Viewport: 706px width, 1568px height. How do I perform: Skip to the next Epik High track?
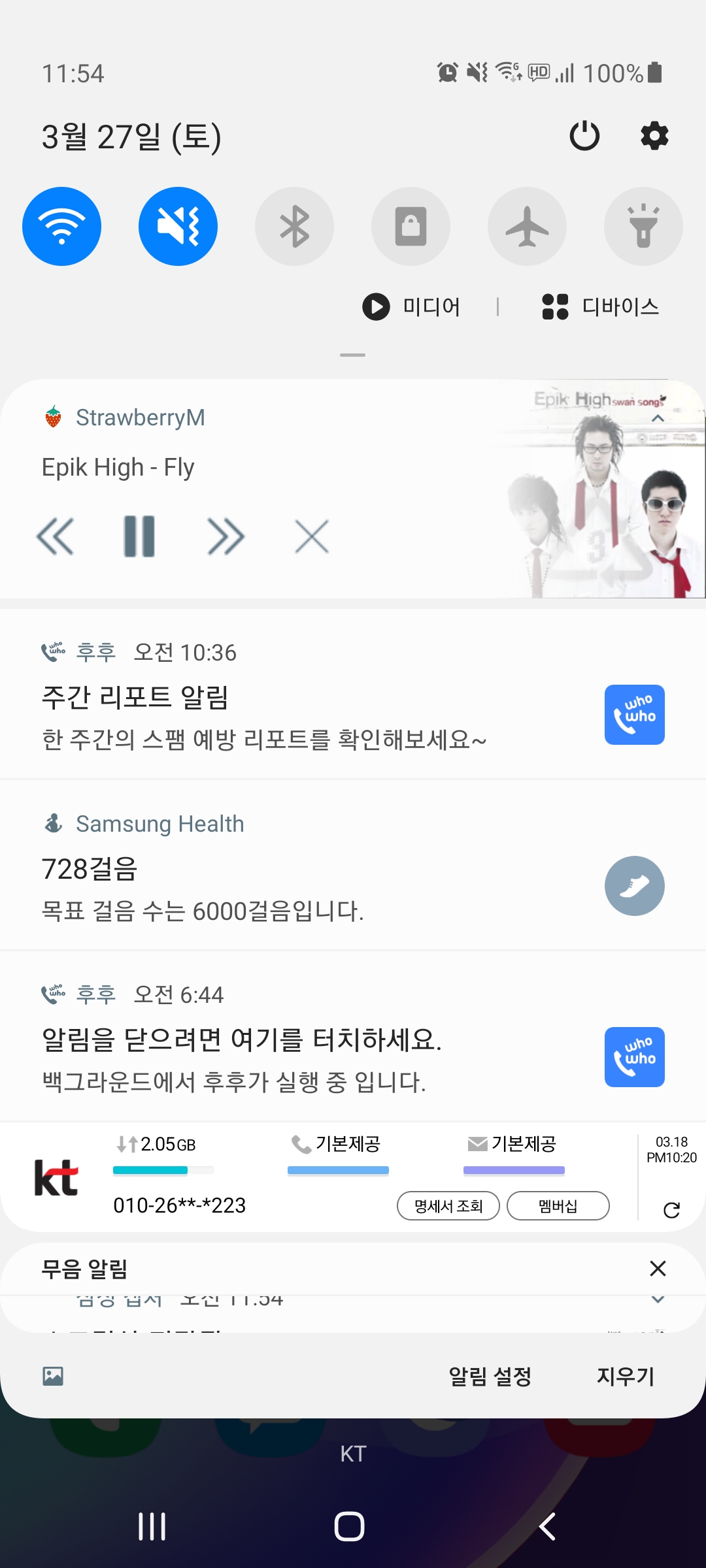coord(226,534)
